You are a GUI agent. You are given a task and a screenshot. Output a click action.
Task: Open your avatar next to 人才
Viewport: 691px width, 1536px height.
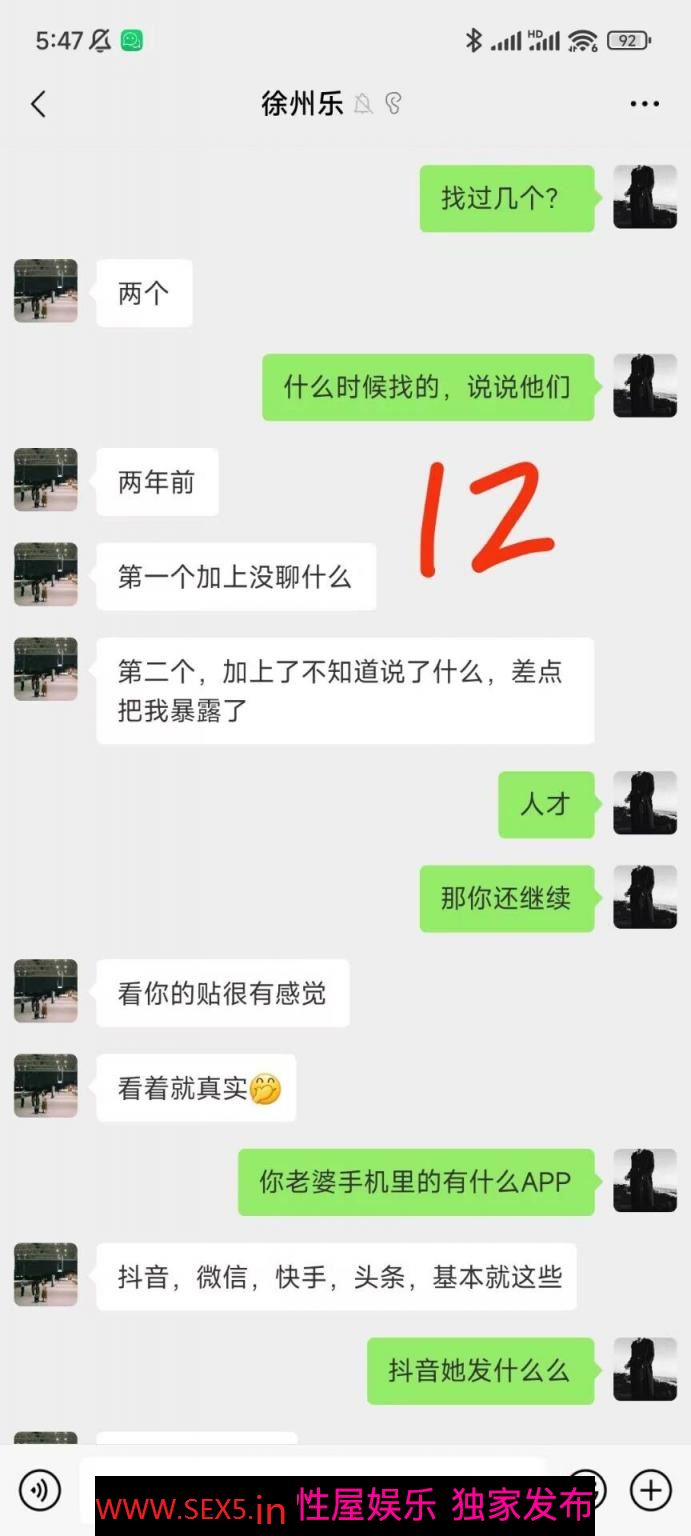point(644,803)
